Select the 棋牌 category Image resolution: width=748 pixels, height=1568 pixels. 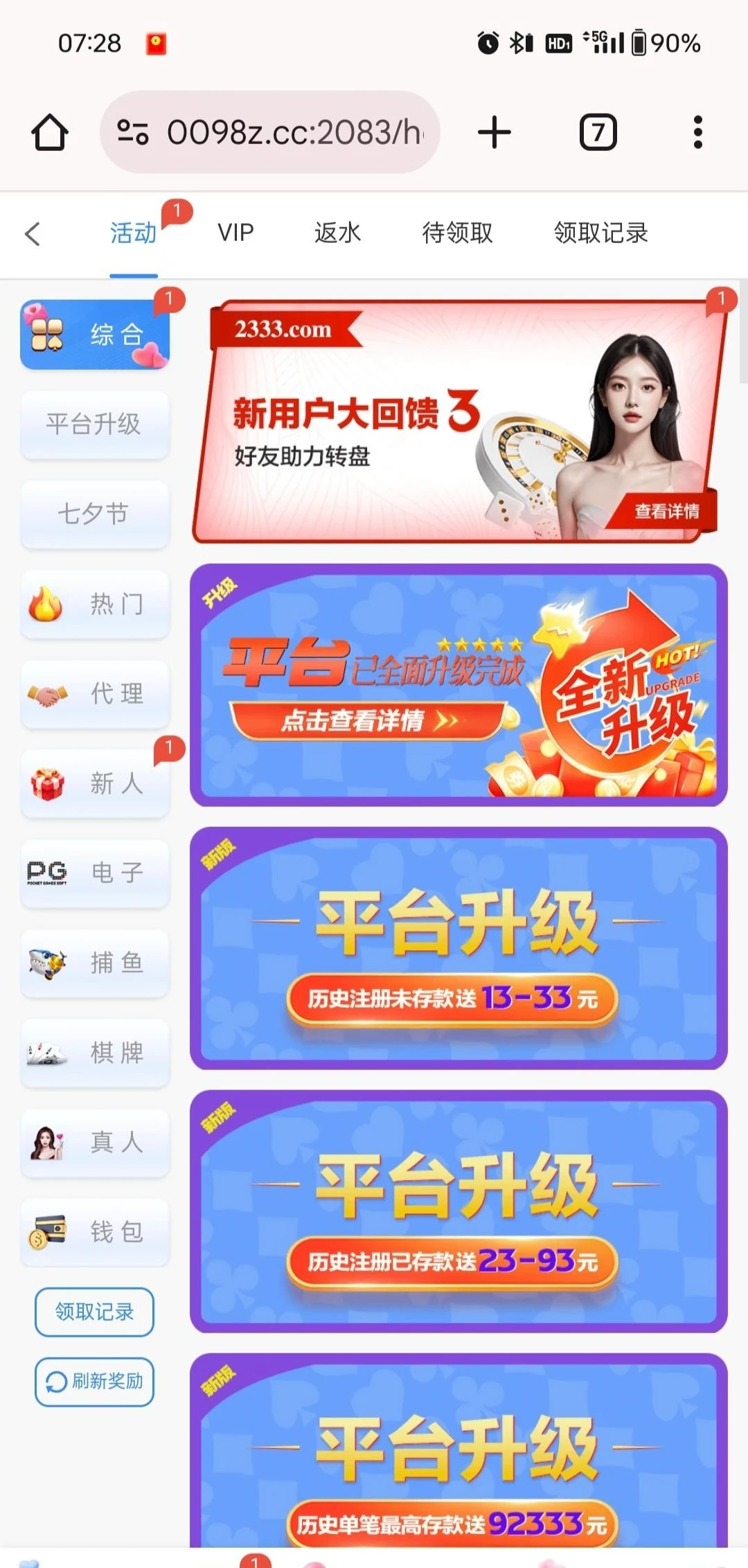click(95, 1053)
